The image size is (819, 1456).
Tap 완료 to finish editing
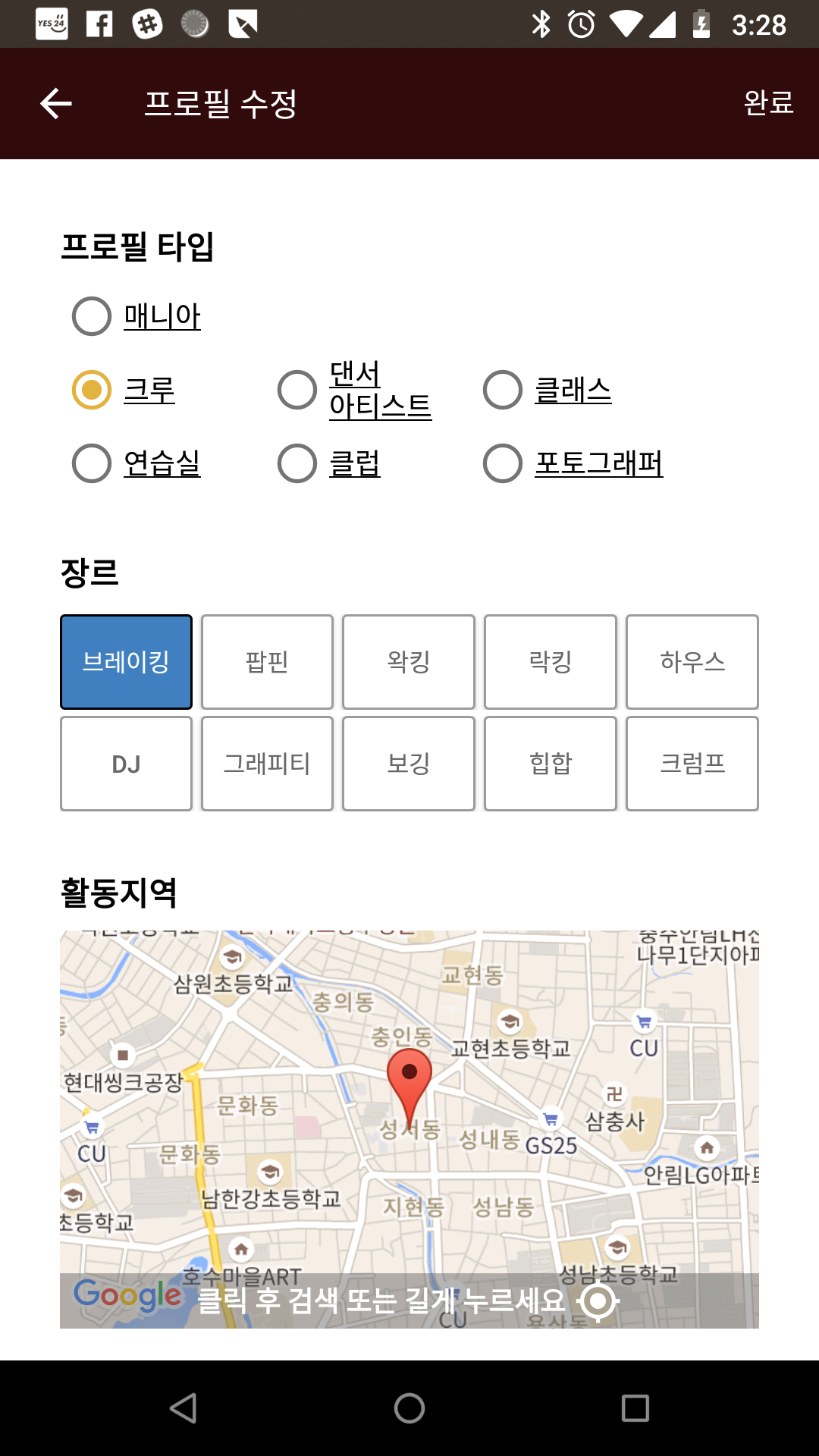(768, 102)
